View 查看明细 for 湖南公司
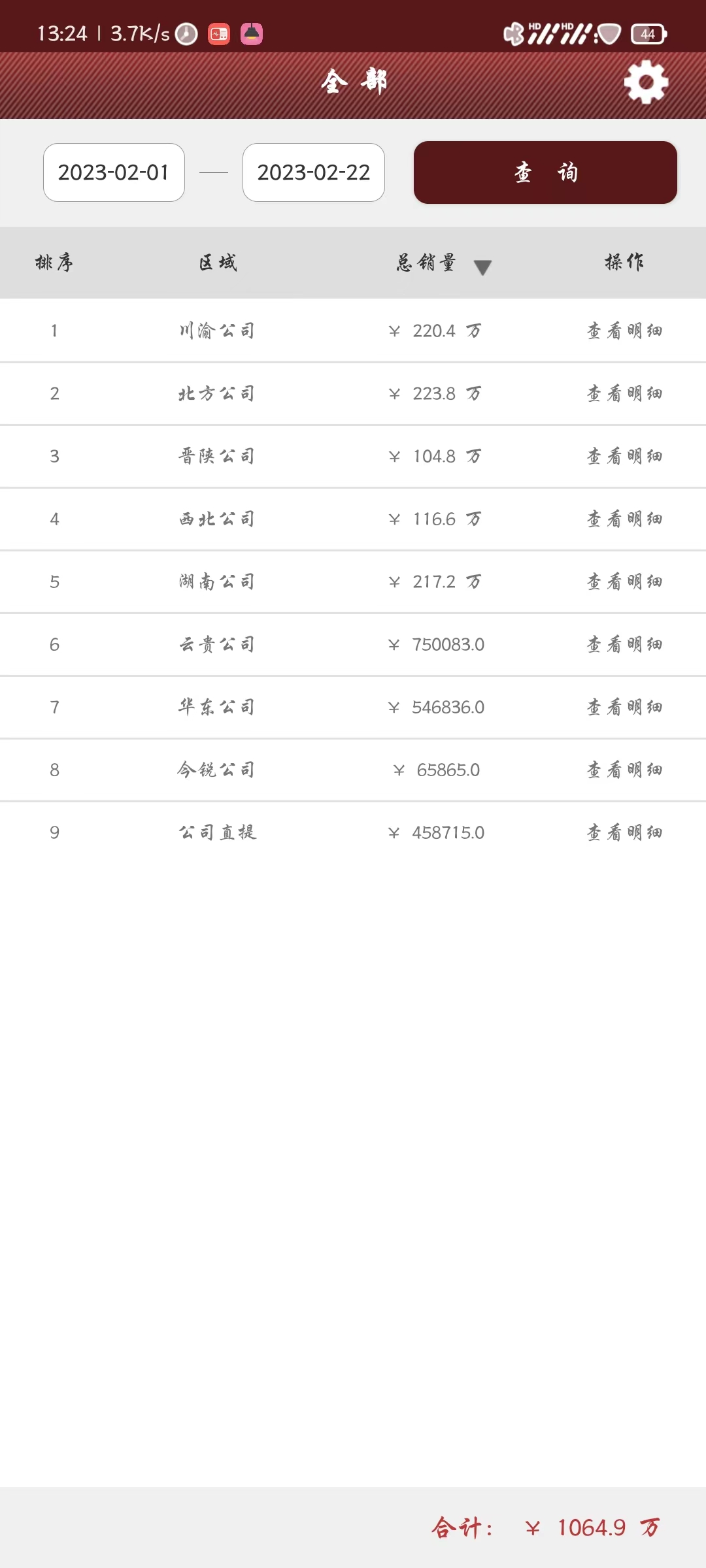This screenshot has height=1568, width=706. [624, 582]
